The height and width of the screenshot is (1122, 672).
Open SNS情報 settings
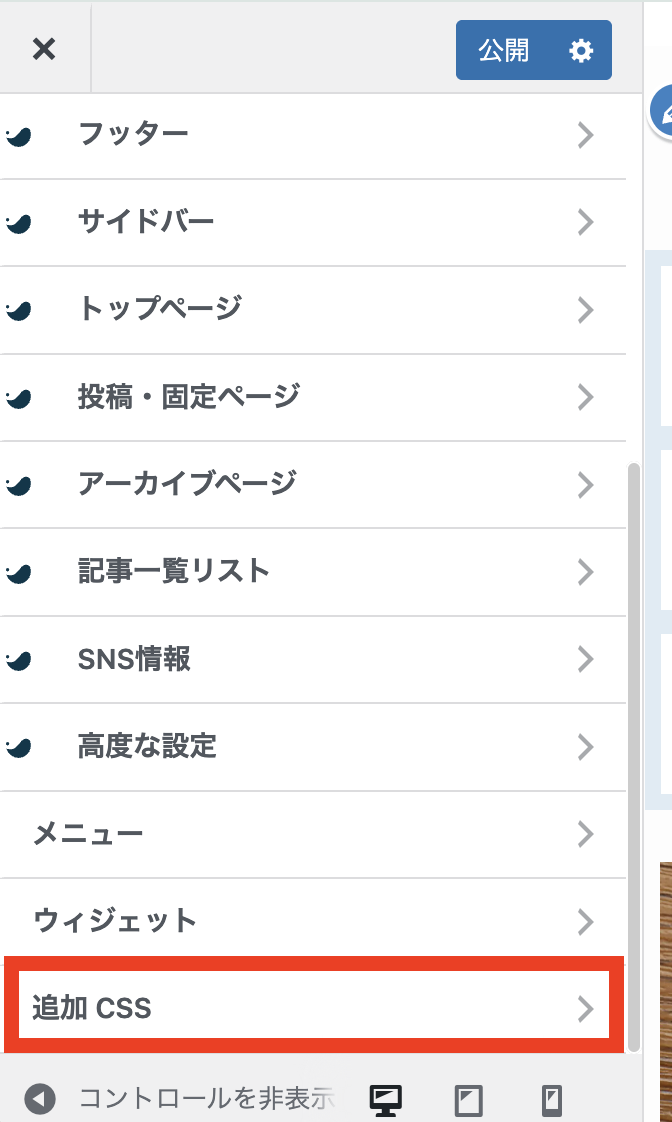tap(310, 659)
